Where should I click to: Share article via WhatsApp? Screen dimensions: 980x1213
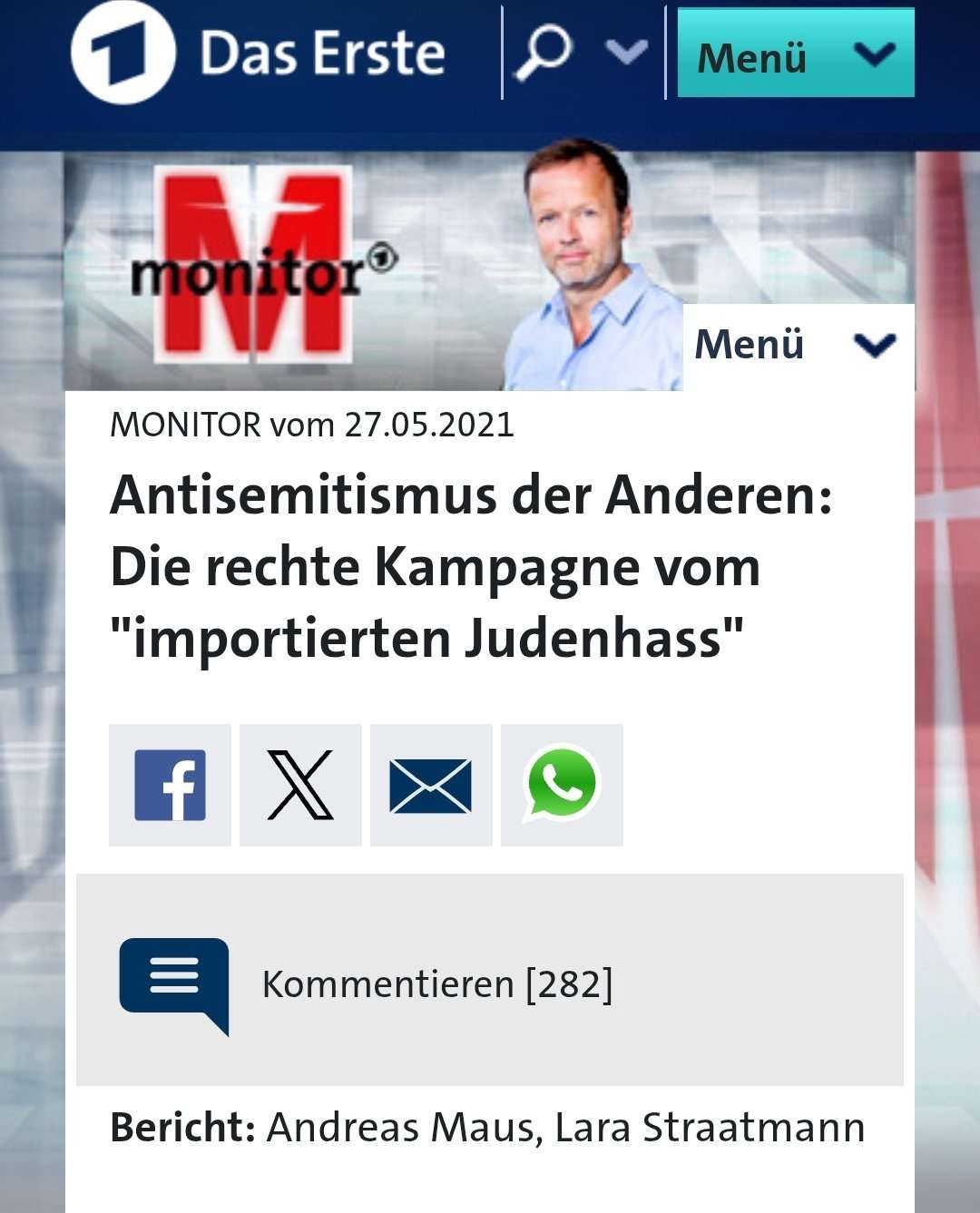(x=562, y=785)
